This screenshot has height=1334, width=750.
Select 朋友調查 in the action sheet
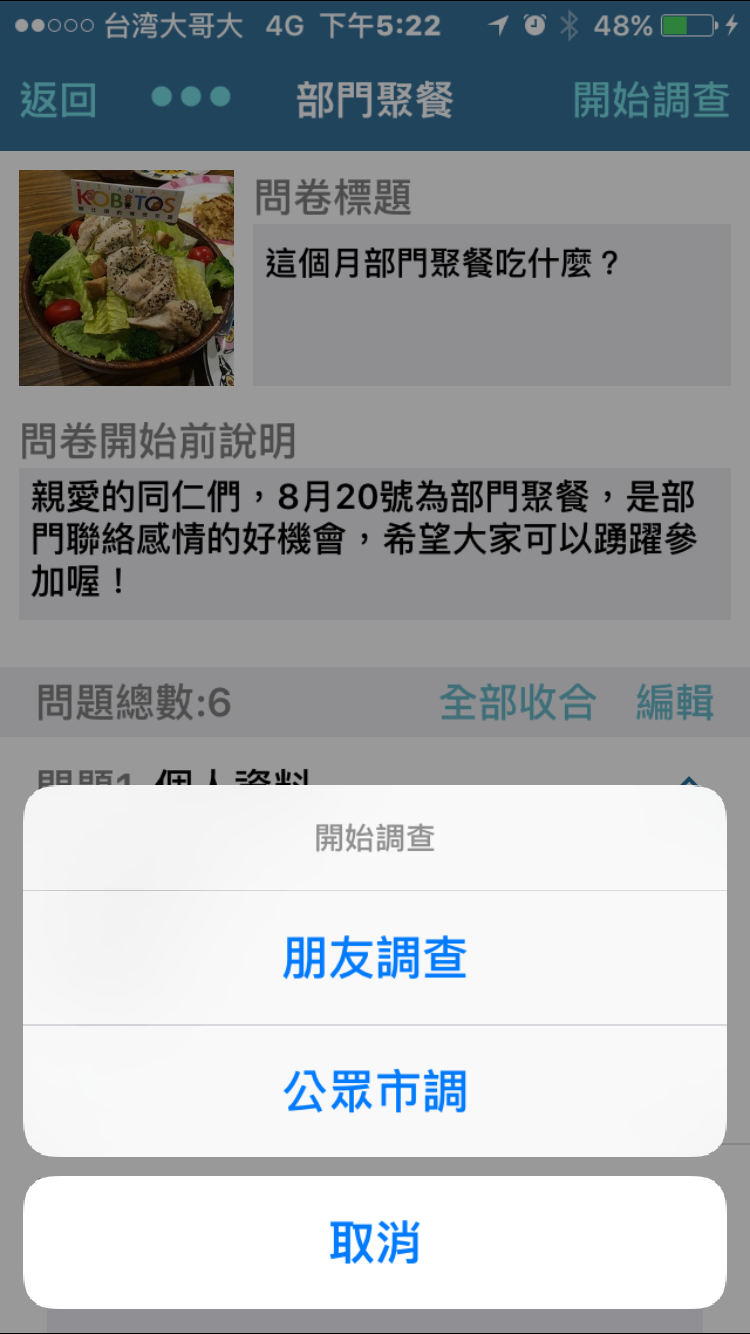coord(375,958)
